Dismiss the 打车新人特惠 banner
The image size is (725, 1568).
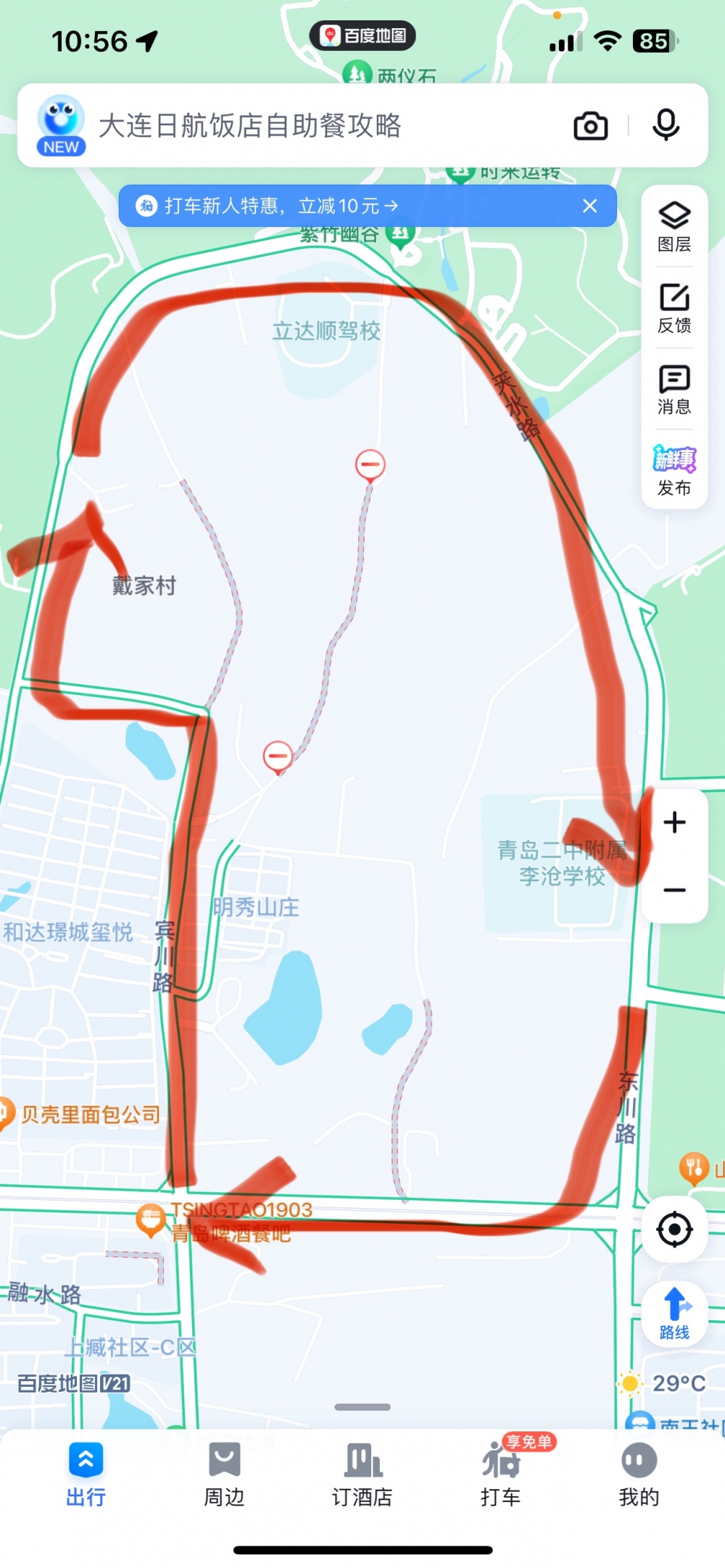[590, 207]
